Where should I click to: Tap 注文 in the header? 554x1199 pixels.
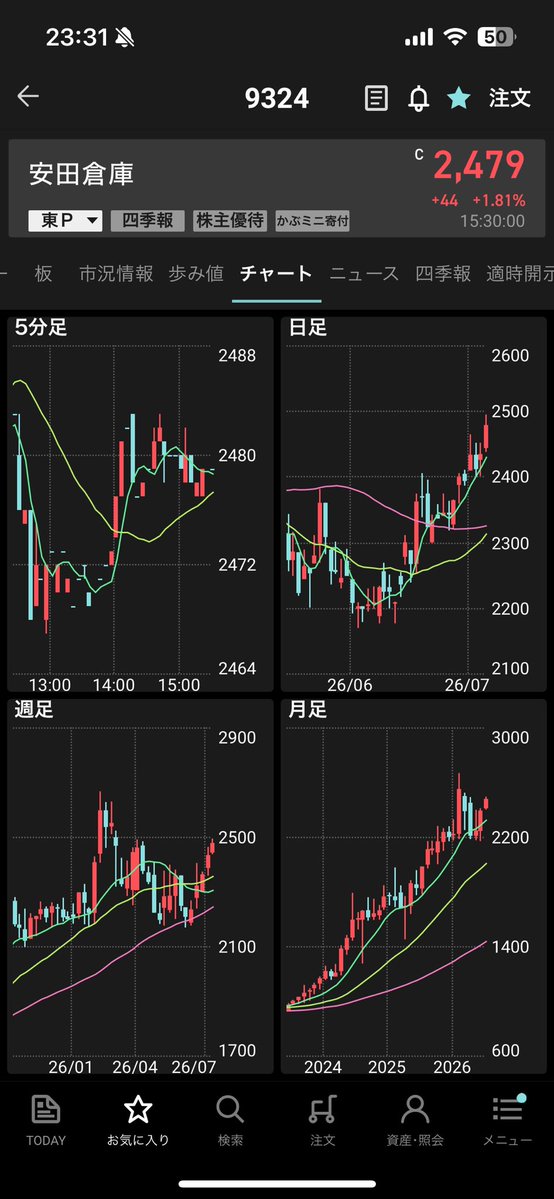coord(510,97)
